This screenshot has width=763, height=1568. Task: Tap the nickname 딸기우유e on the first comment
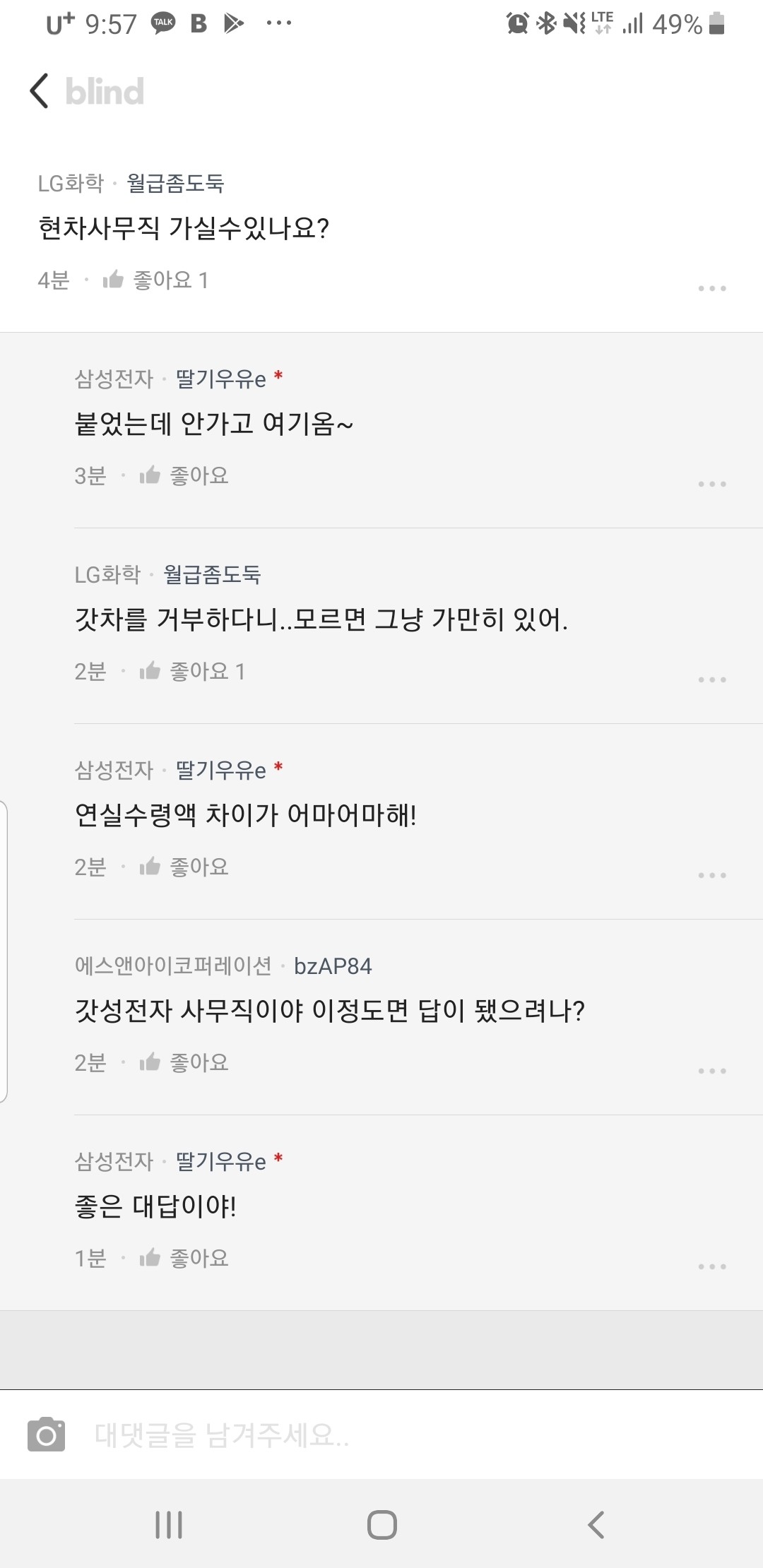click(220, 377)
